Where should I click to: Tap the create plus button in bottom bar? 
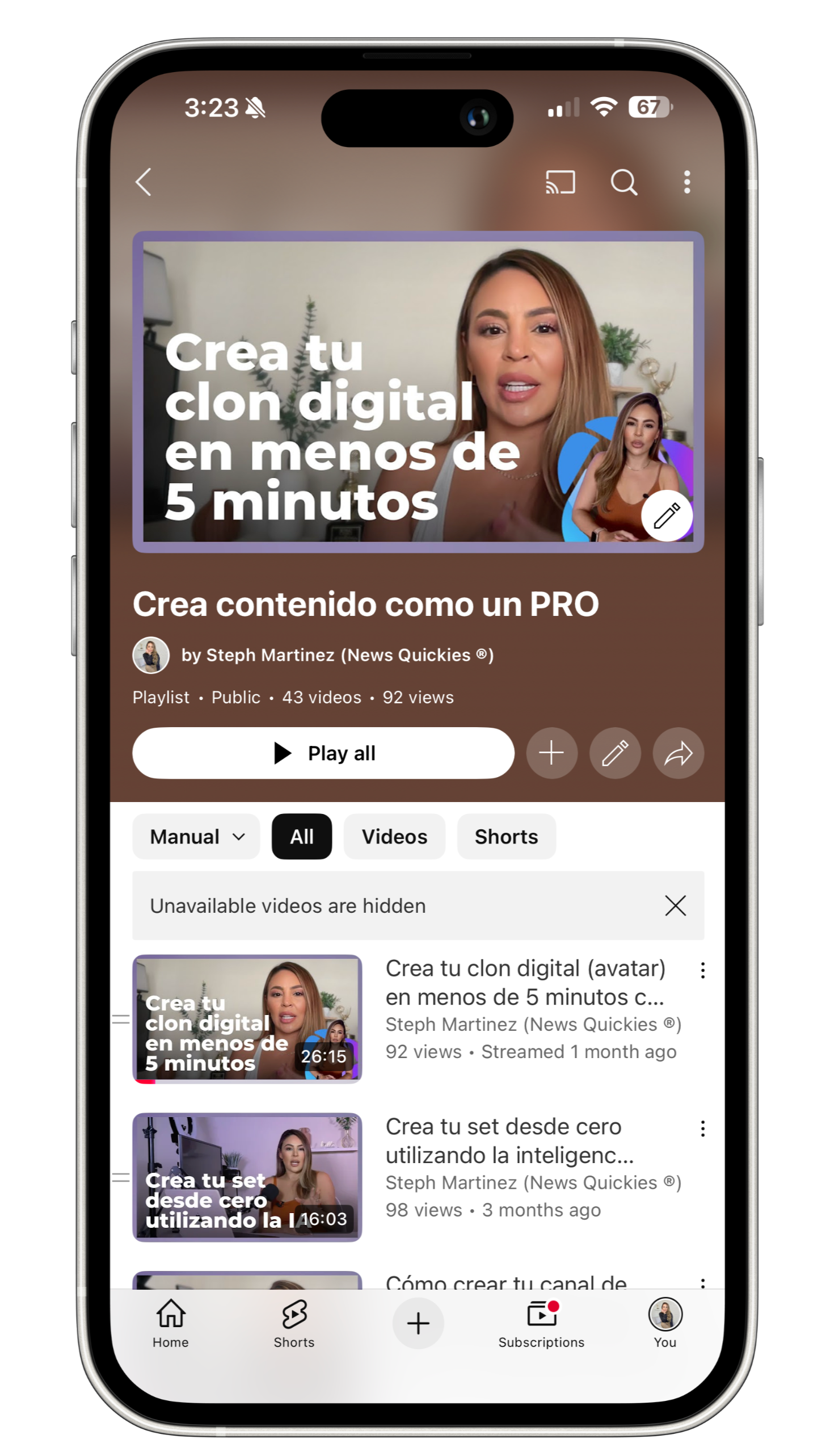point(418,1323)
